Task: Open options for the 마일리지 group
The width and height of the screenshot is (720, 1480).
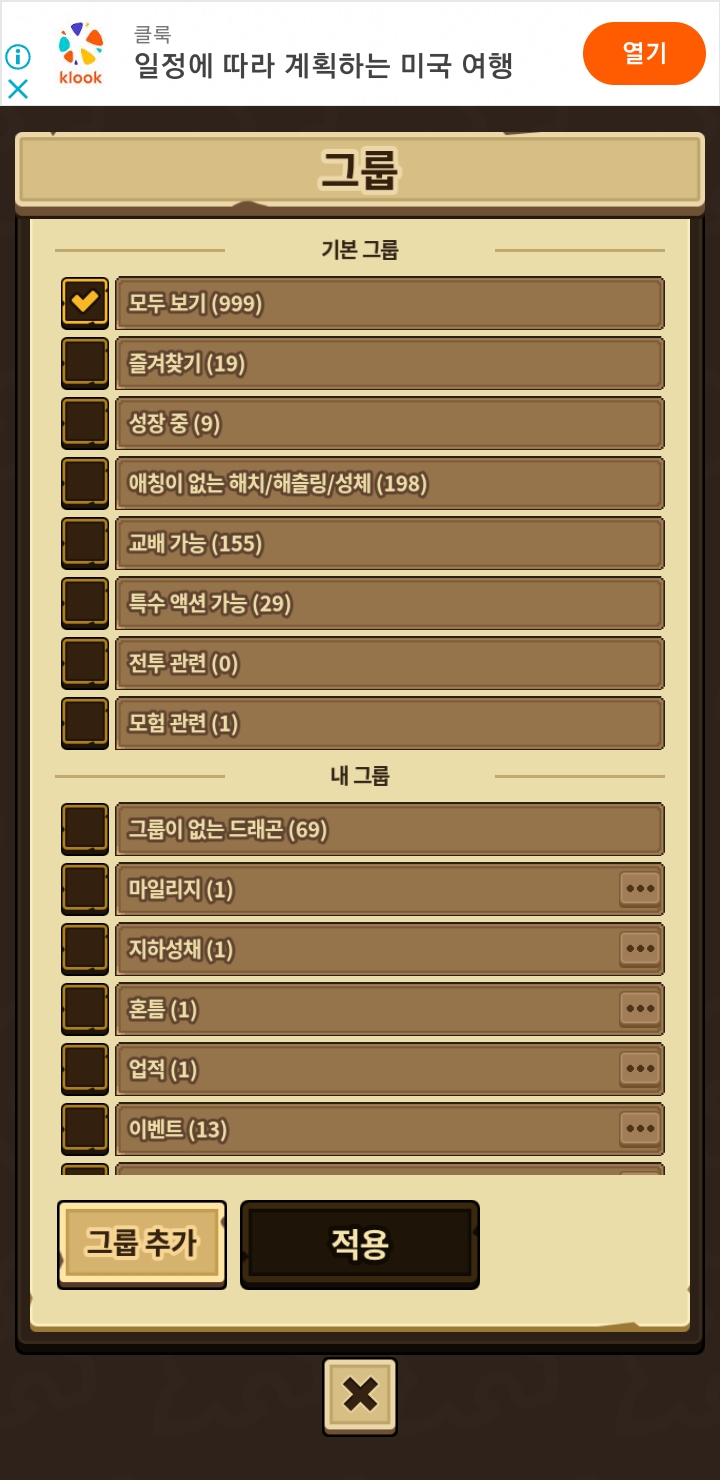Action: [639, 888]
